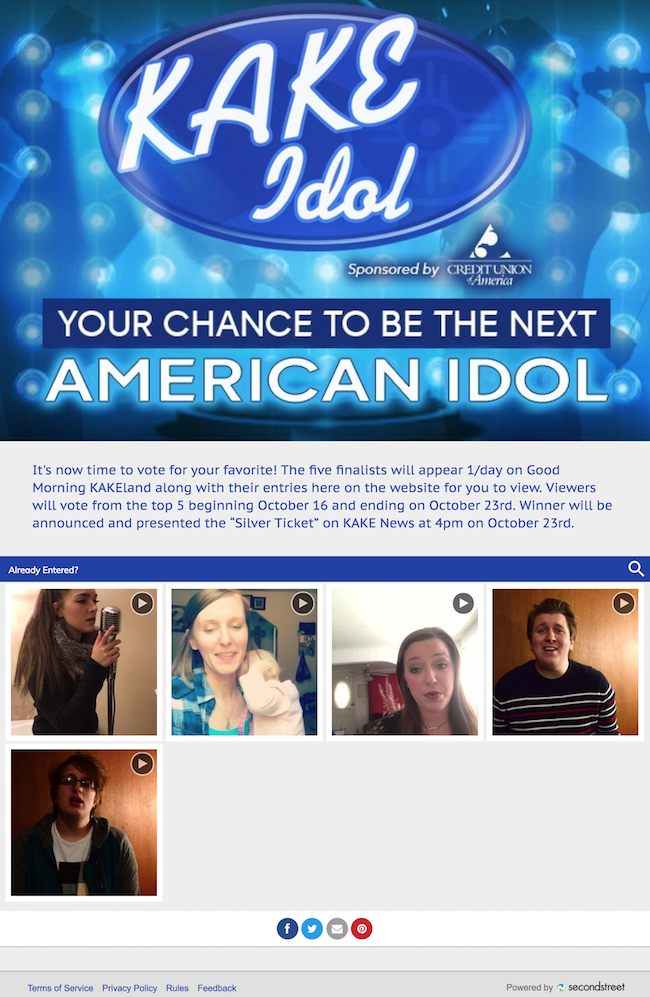Share this contest on Twitter

coord(312,929)
